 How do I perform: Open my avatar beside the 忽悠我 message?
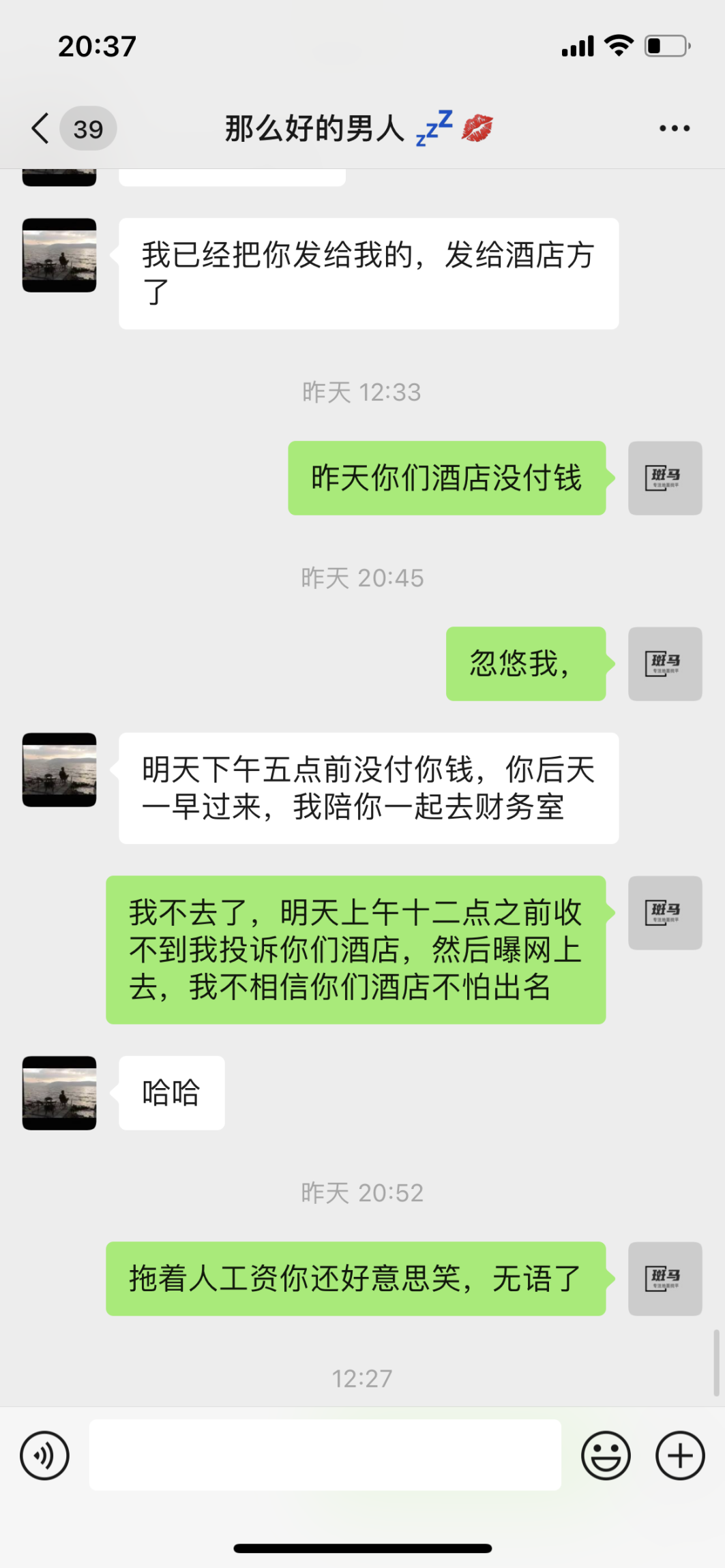point(664,663)
